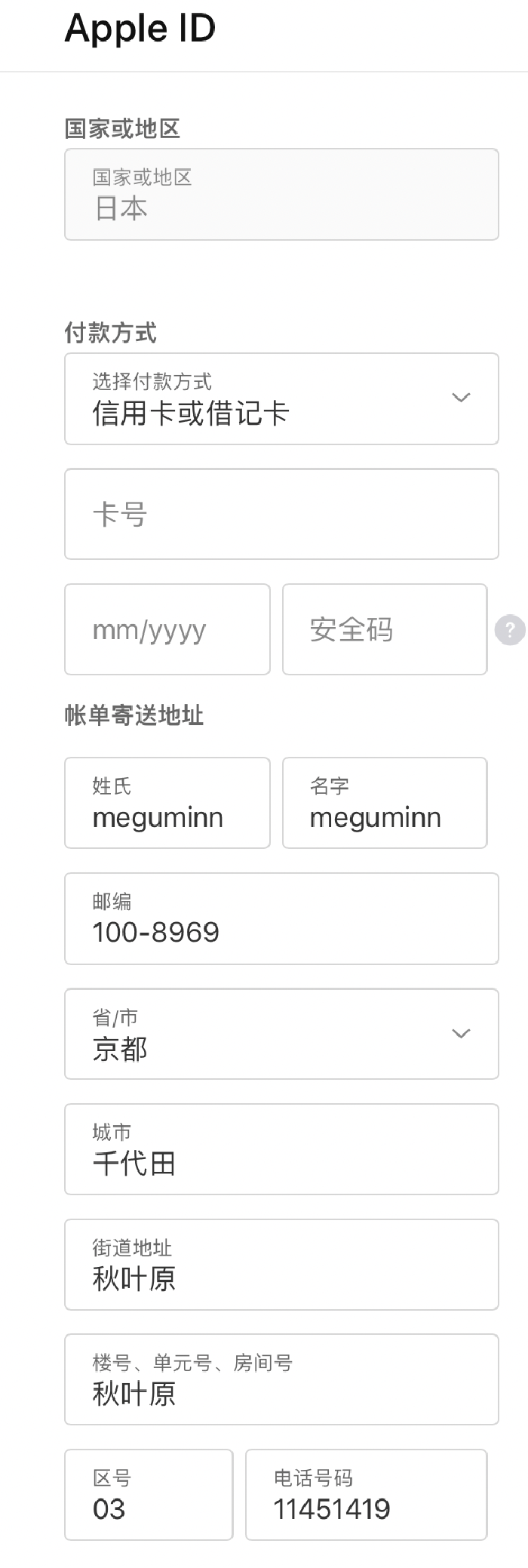Edit the given name (名字) field

[385, 803]
